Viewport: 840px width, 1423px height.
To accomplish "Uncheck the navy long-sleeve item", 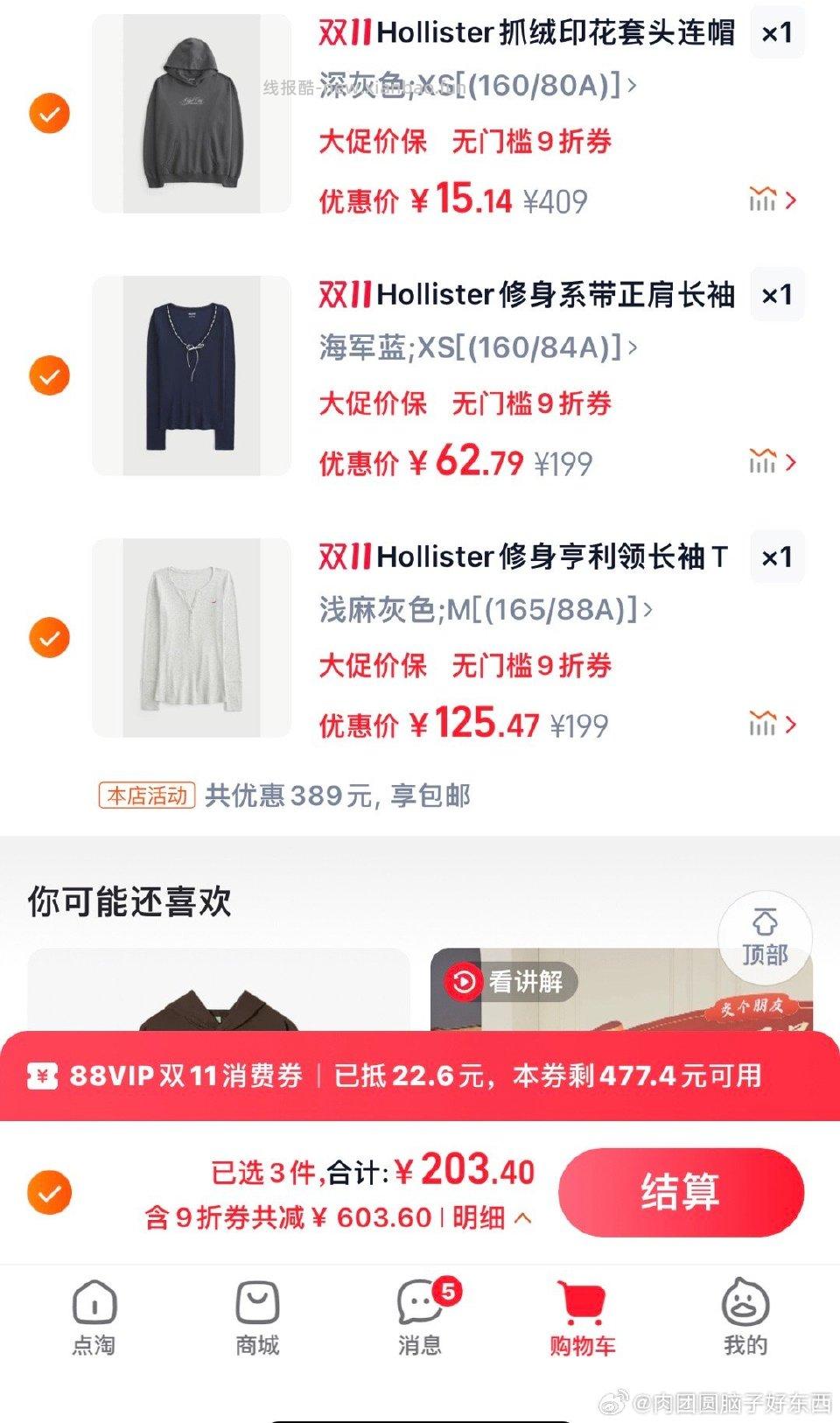I will coord(50,375).
